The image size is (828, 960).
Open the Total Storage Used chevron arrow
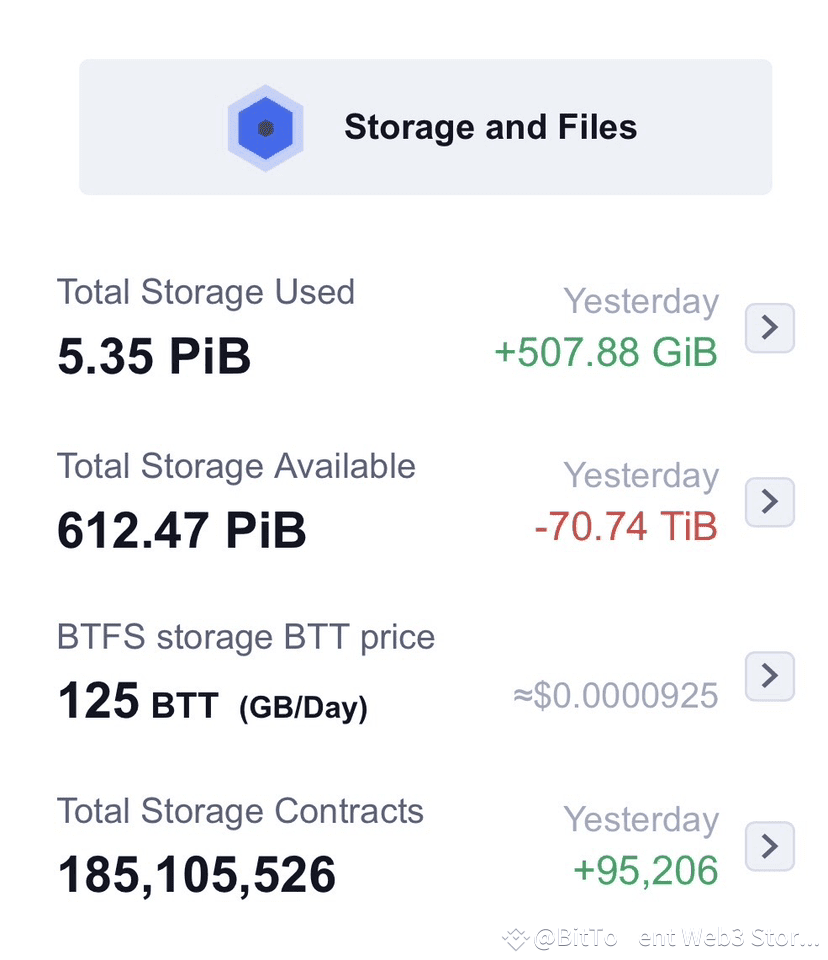(770, 328)
